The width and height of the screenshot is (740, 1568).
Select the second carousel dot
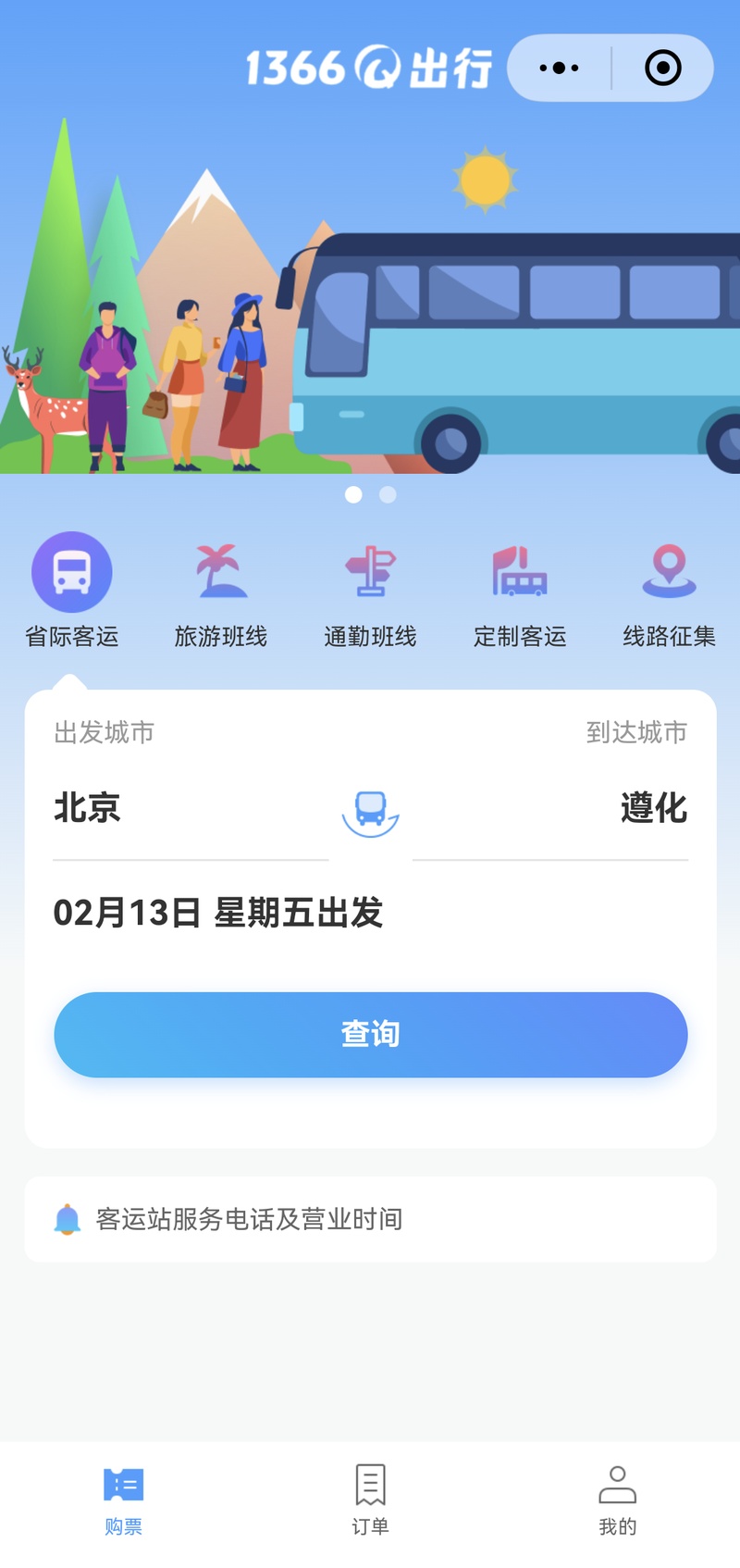386,495
